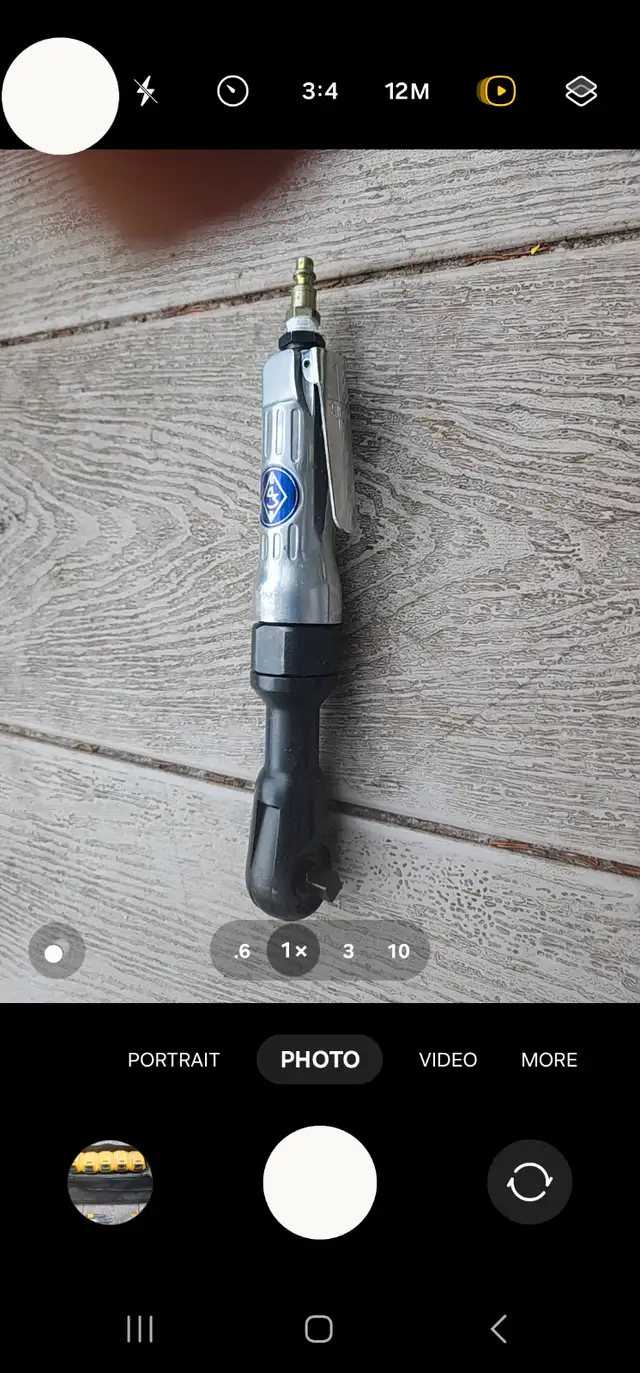
Task: Switch to PORTRAIT mode
Action: coord(174,1060)
